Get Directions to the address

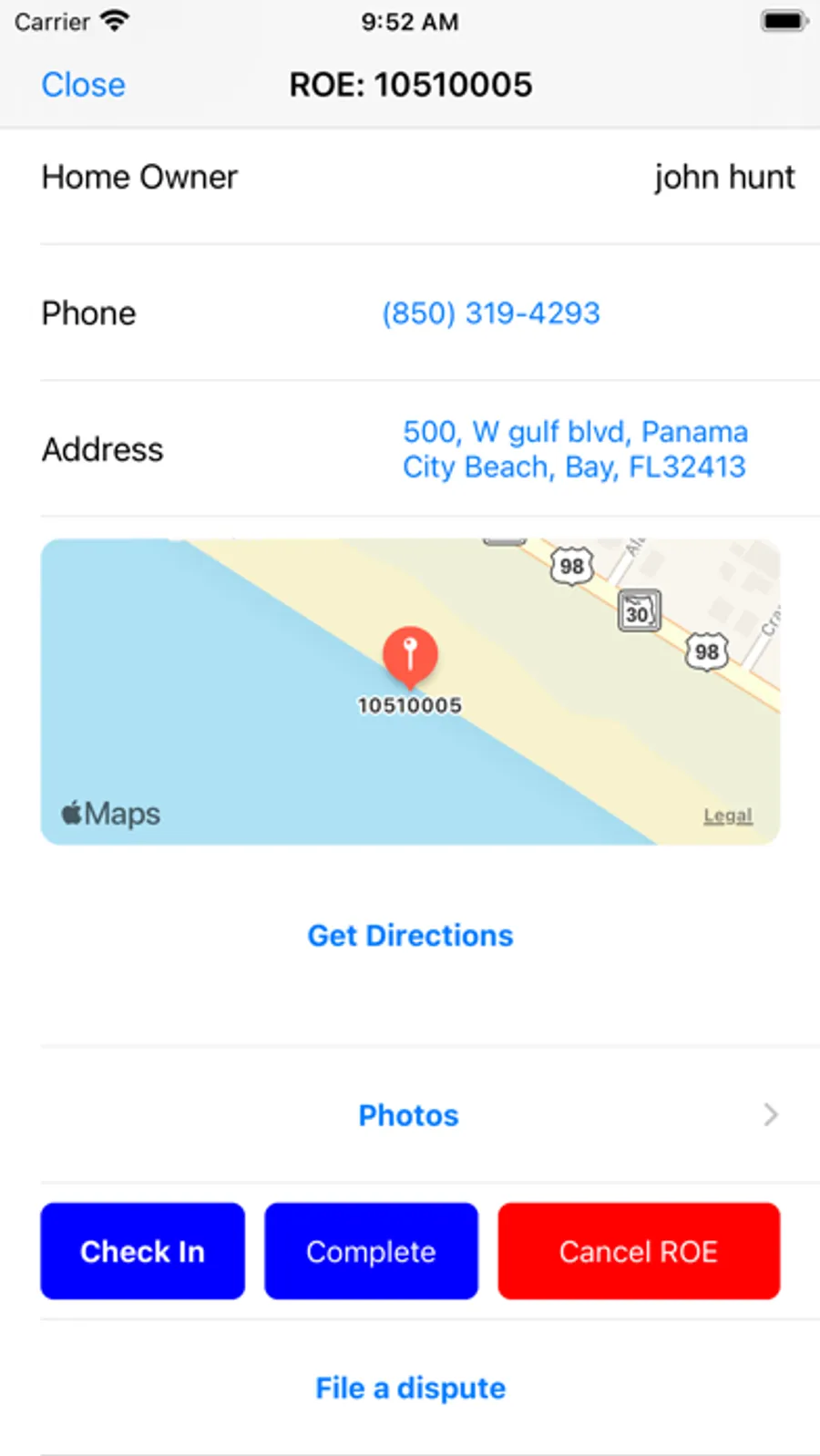[410, 936]
